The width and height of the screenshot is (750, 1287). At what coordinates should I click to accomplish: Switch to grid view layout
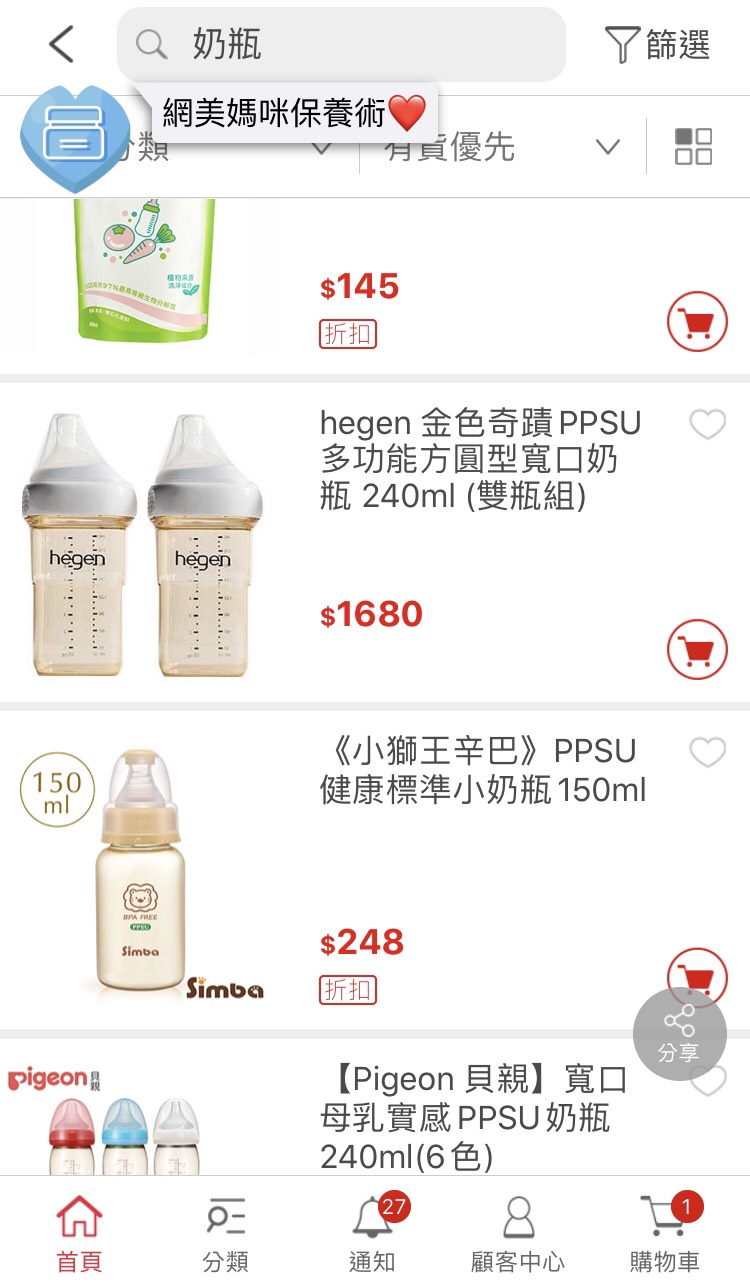[693, 146]
